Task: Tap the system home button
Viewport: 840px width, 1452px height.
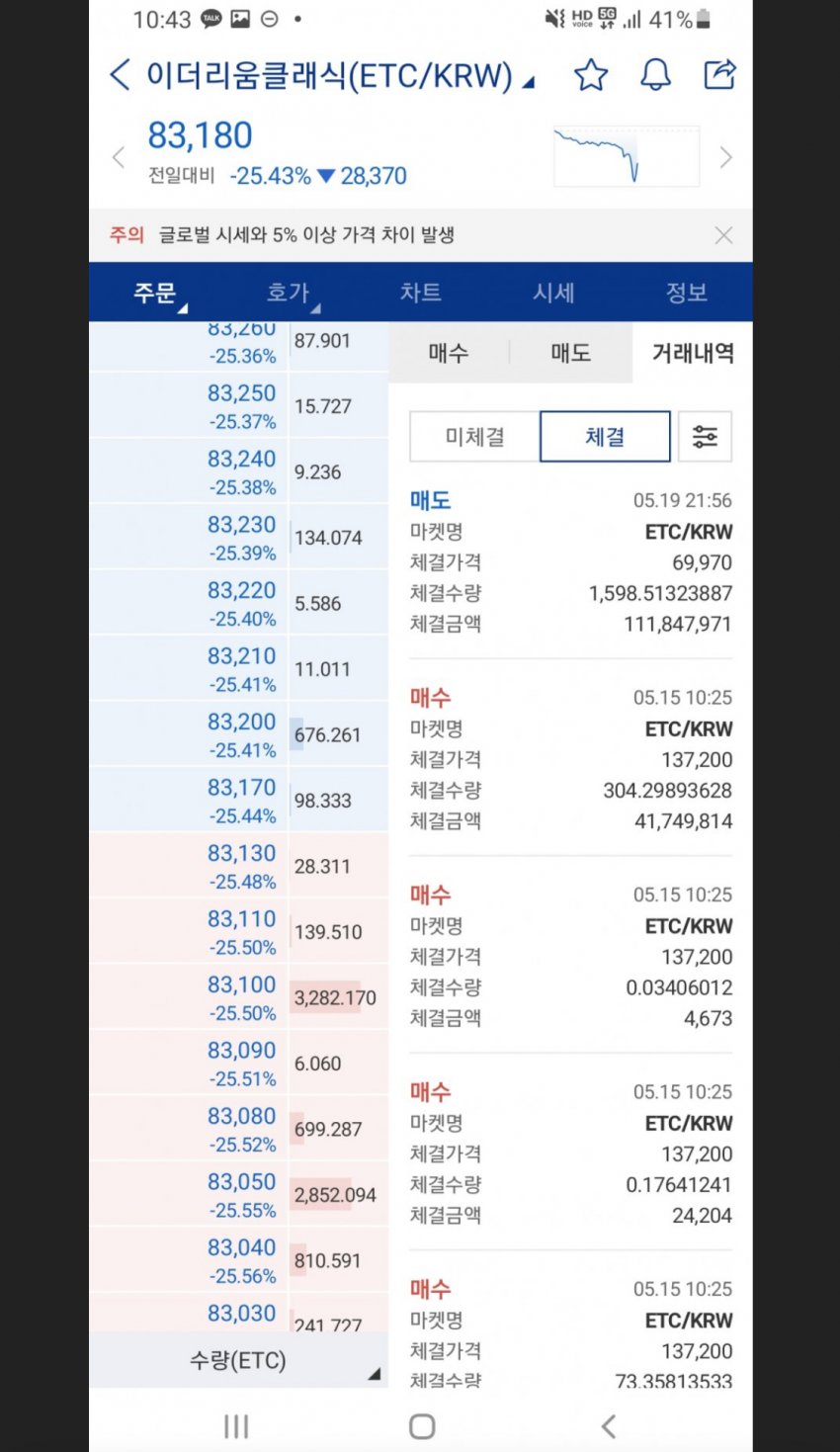Action: click(x=422, y=1426)
